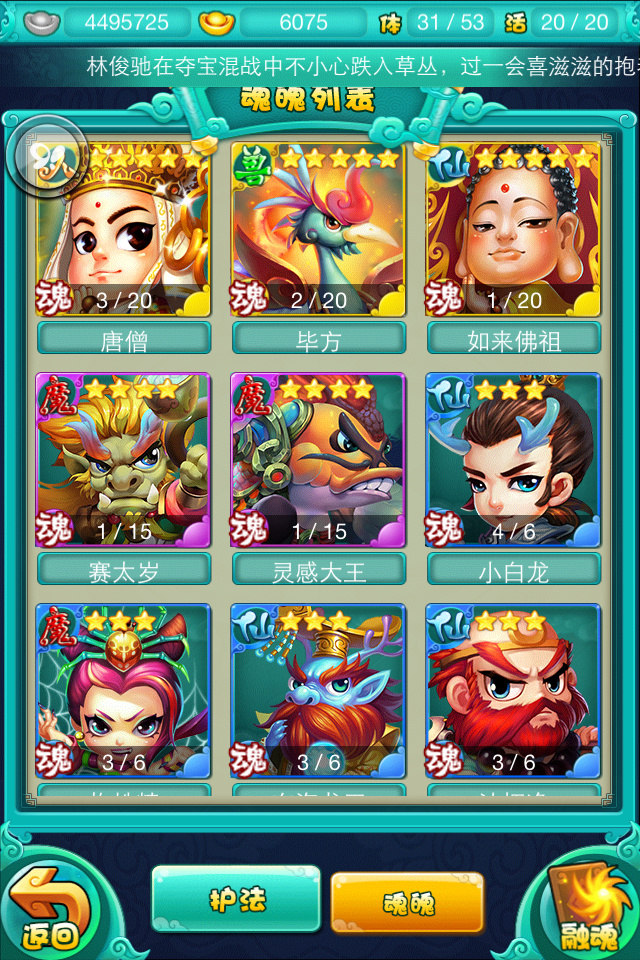Tap the 小白龙 soul card
Viewport: 640px width, 960px height.
(x=513, y=460)
